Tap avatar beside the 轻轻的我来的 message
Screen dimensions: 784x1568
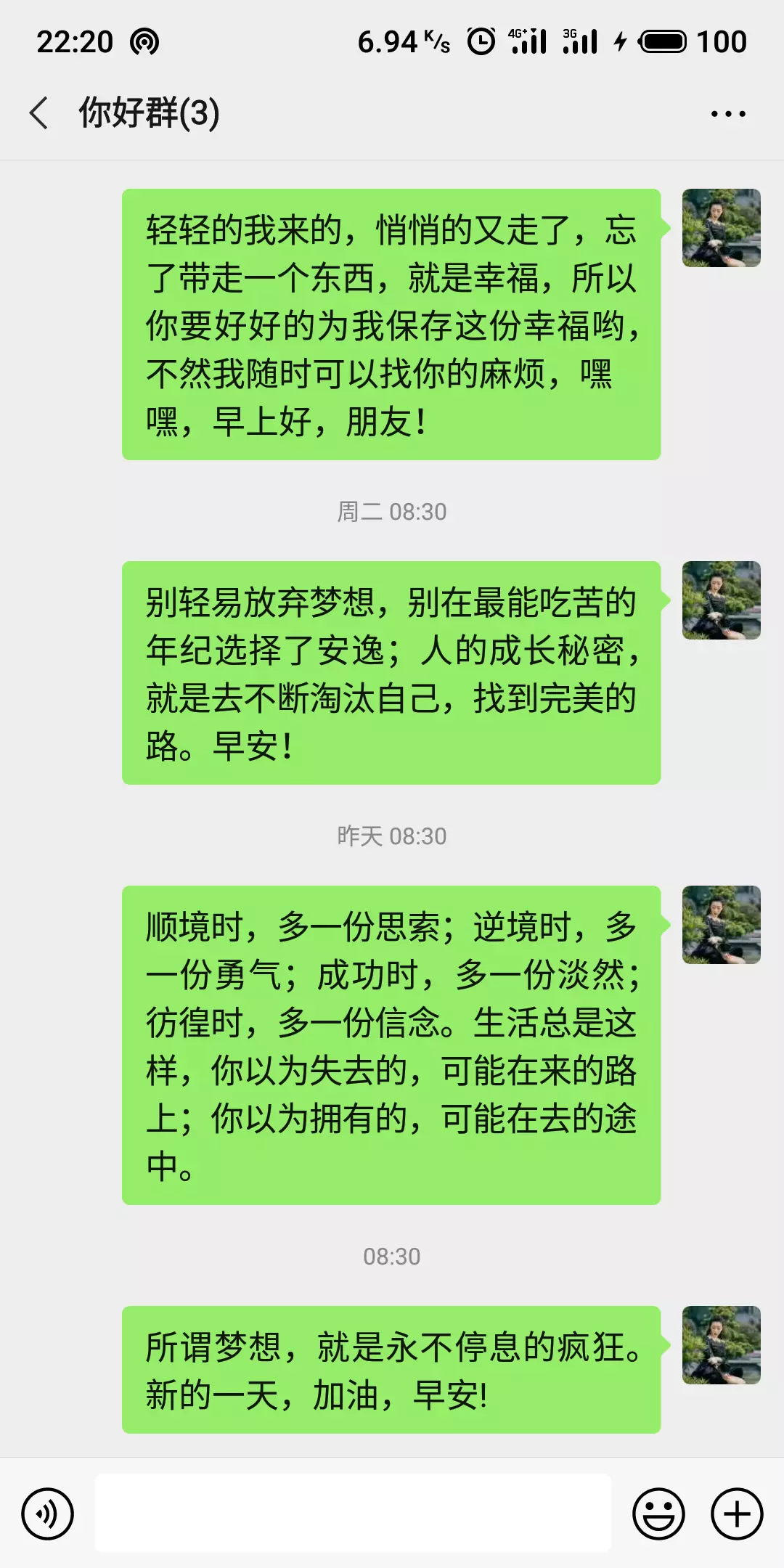coord(721,228)
